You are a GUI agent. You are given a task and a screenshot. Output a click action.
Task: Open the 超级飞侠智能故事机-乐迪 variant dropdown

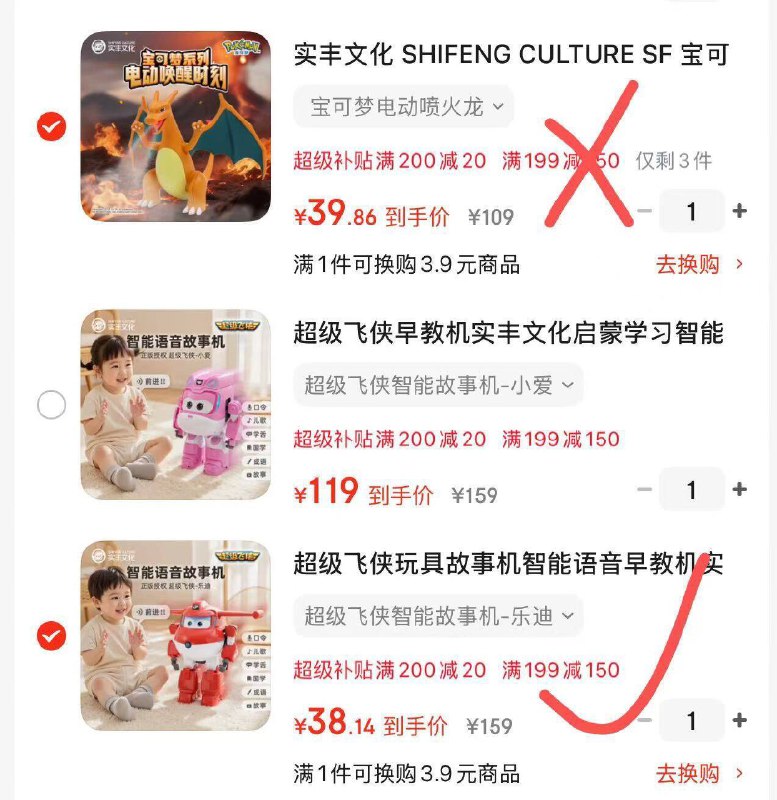click(438, 616)
